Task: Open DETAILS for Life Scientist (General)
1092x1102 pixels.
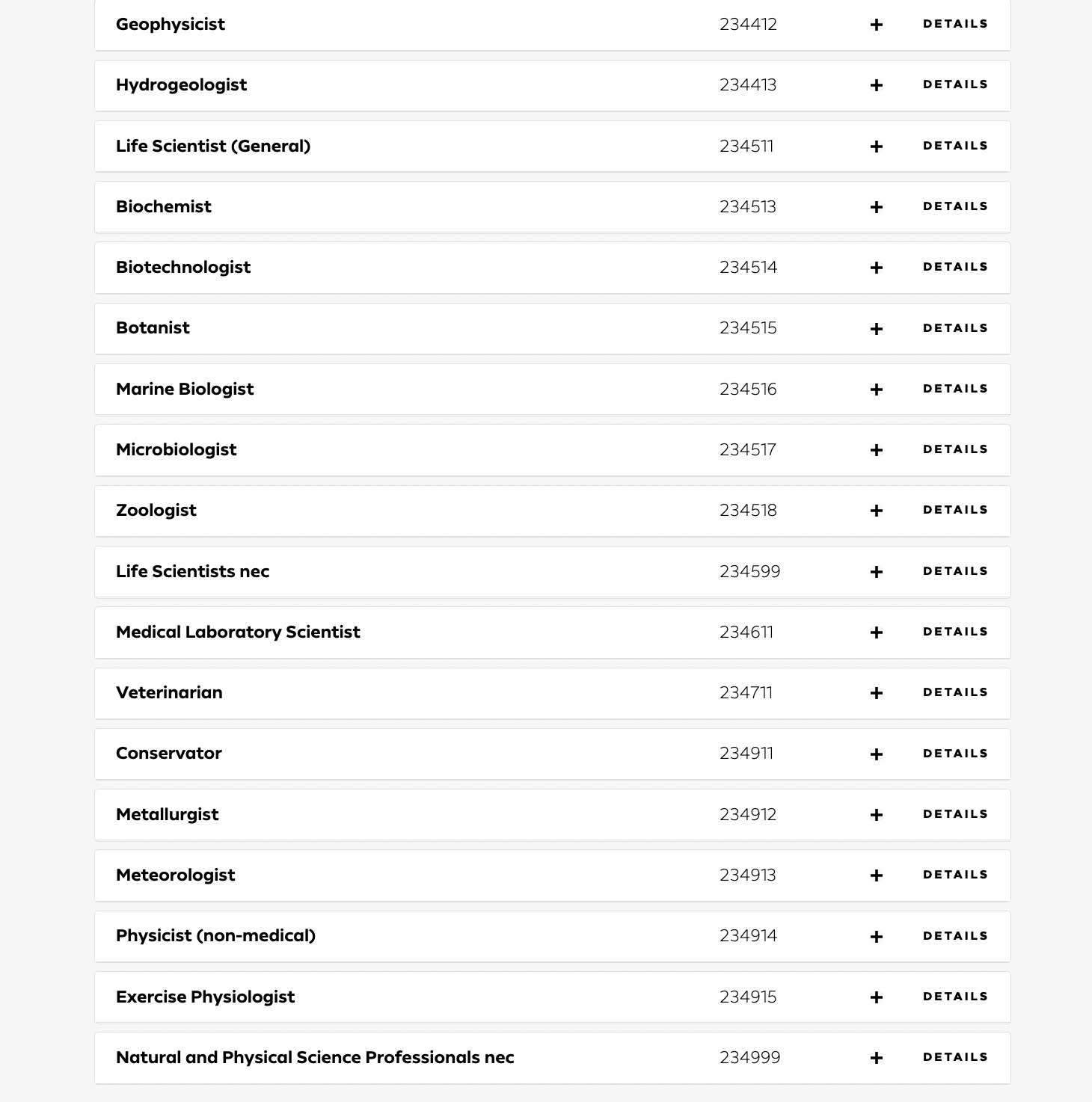Action: pos(955,146)
